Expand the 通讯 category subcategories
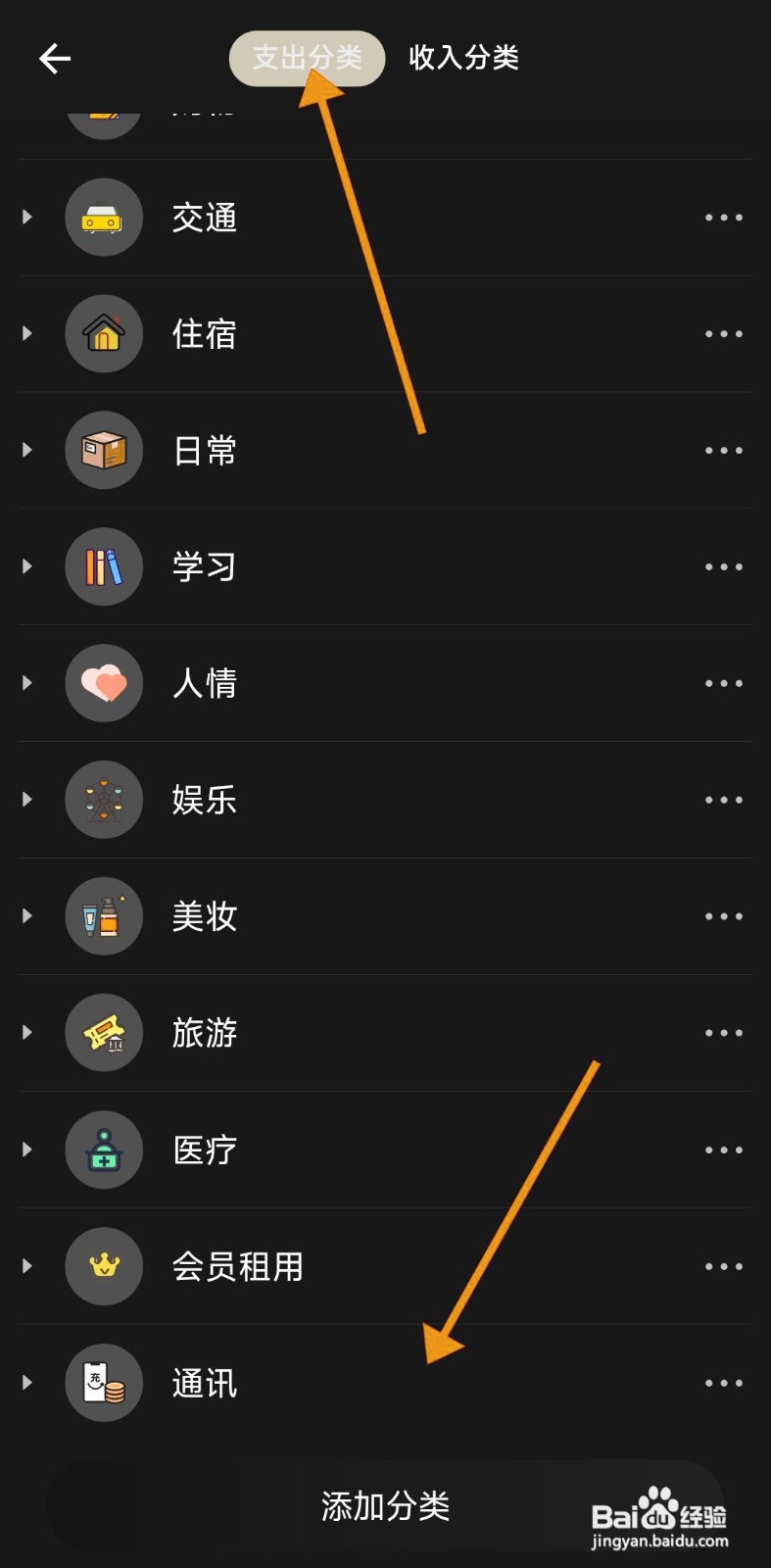The image size is (771, 1568). pos(25,1383)
